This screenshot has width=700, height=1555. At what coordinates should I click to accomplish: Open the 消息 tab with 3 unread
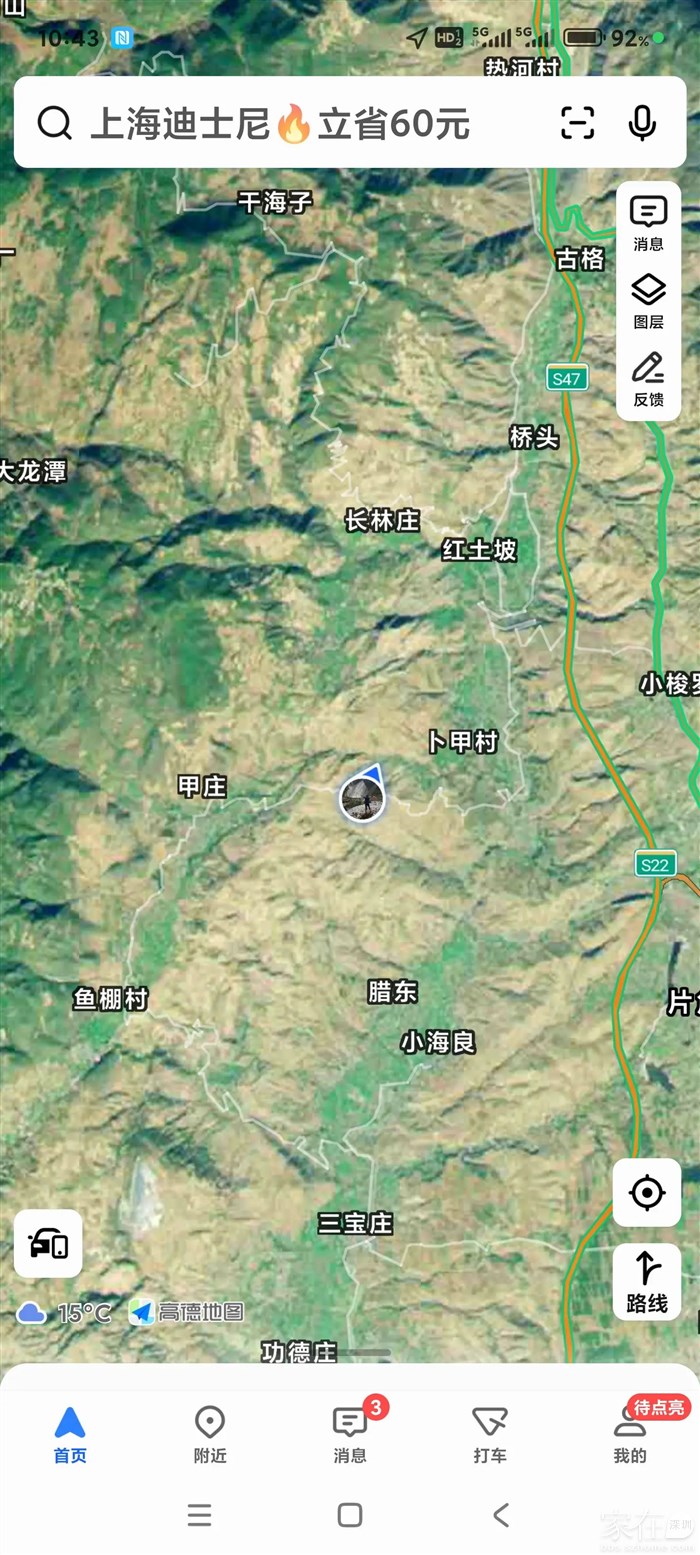[x=350, y=1434]
